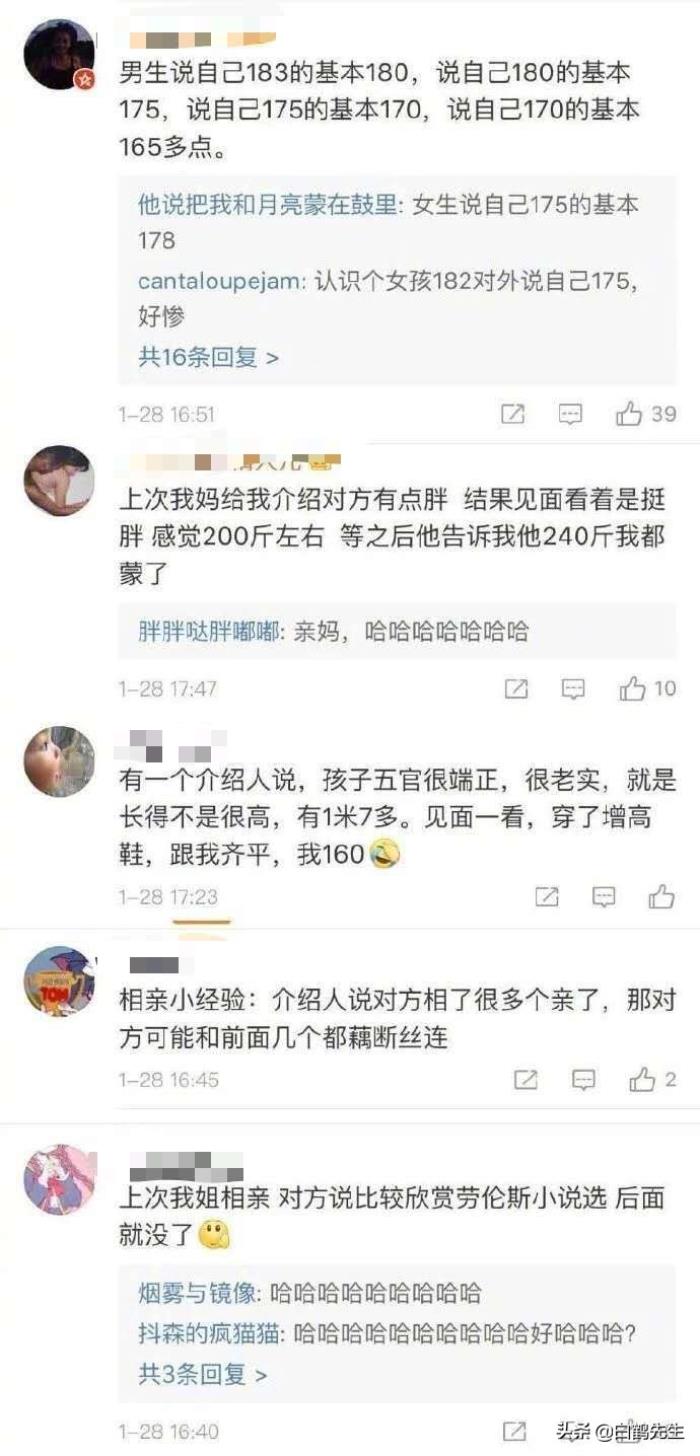Viewport: 700px width, 1456px height.
Task: Expand the 共16条回复 replies link
Action: 207,358
